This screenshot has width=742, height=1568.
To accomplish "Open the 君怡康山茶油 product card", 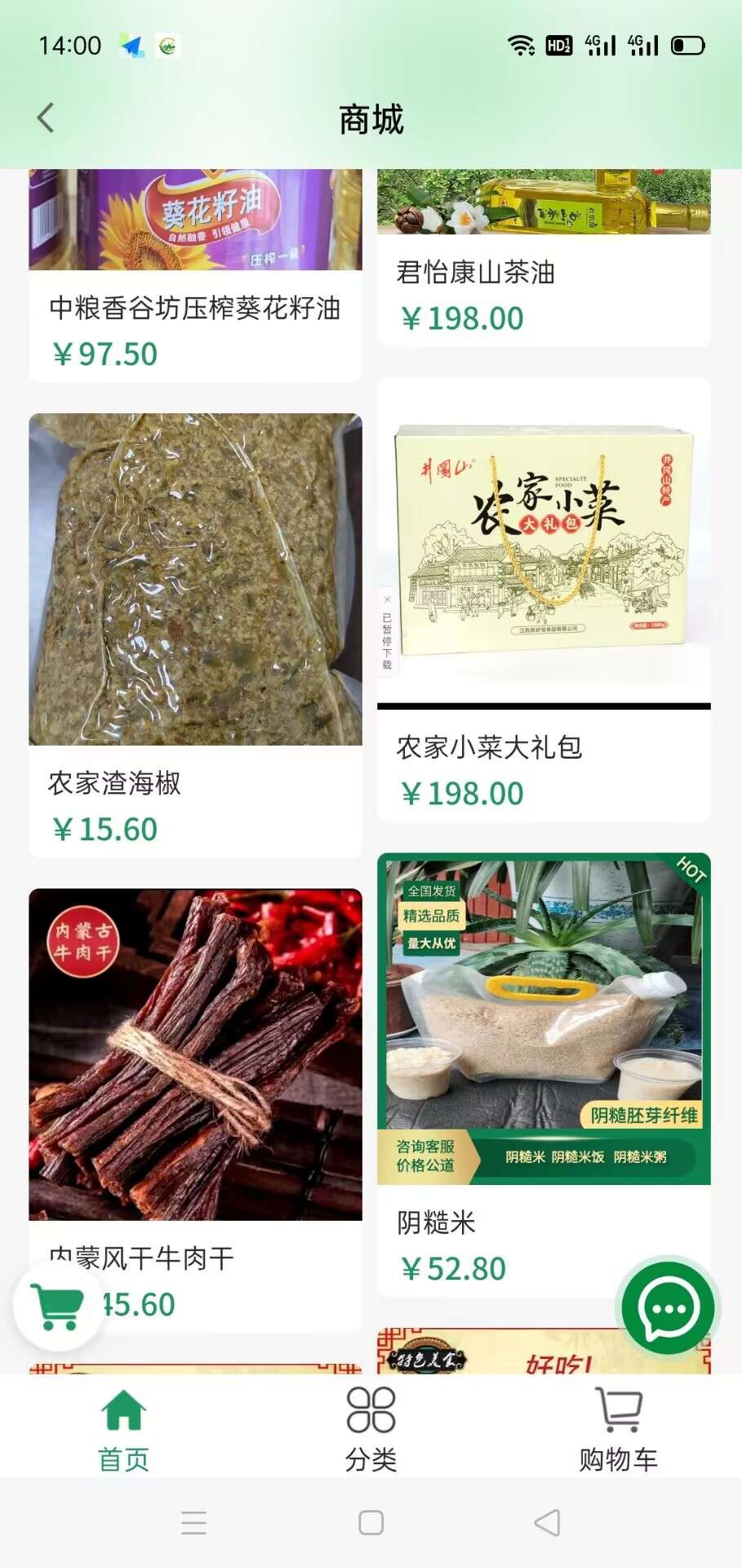I will (x=544, y=258).
